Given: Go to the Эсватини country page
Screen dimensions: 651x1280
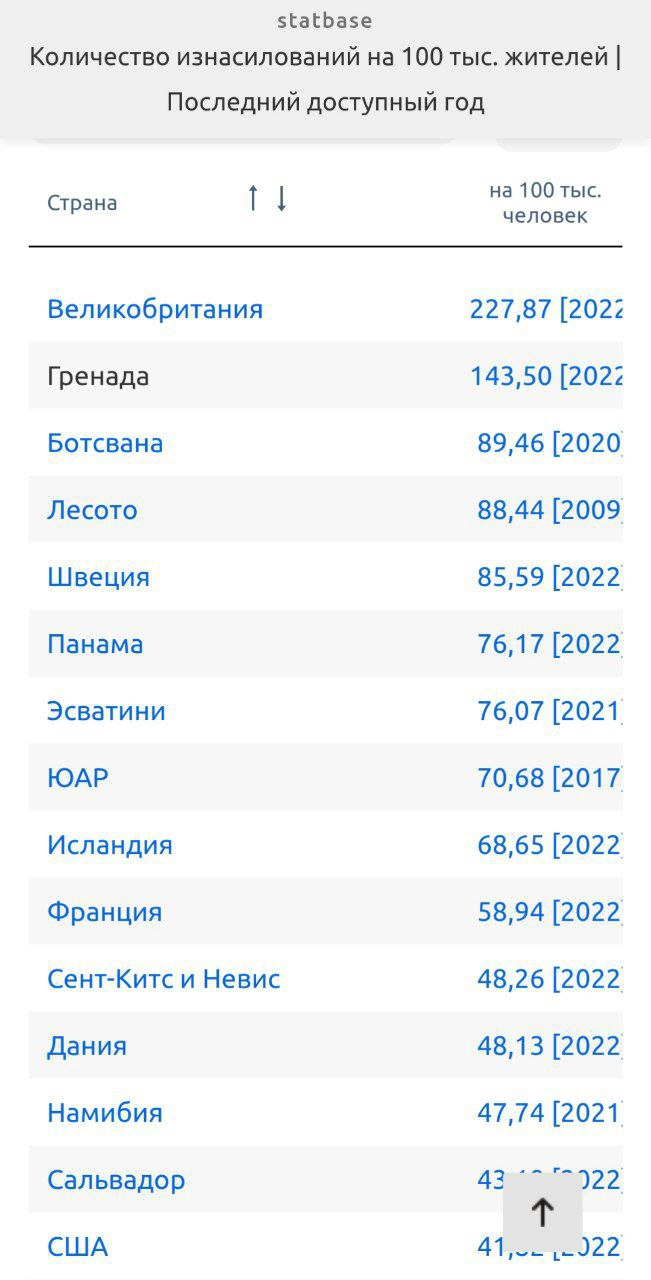Looking at the screenshot, I should point(106,711).
